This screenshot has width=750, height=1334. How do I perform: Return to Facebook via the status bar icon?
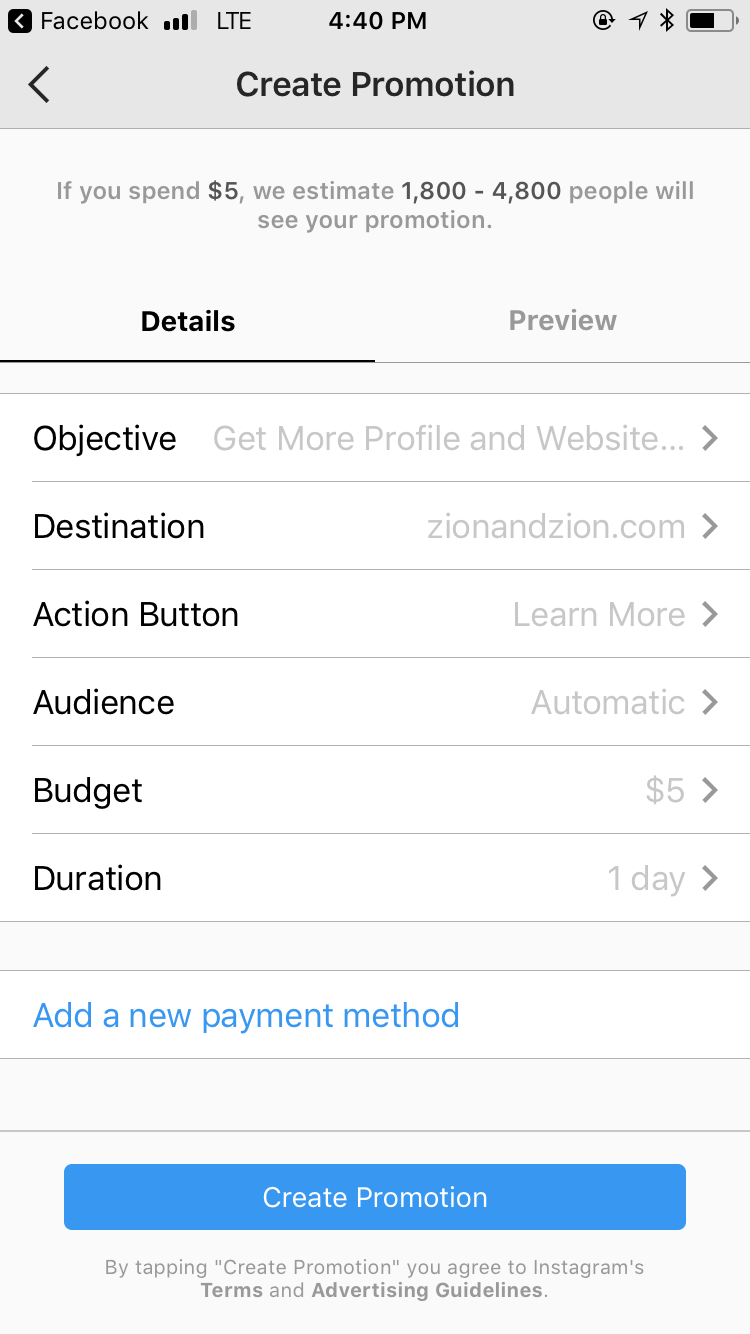(x=20, y=20)
